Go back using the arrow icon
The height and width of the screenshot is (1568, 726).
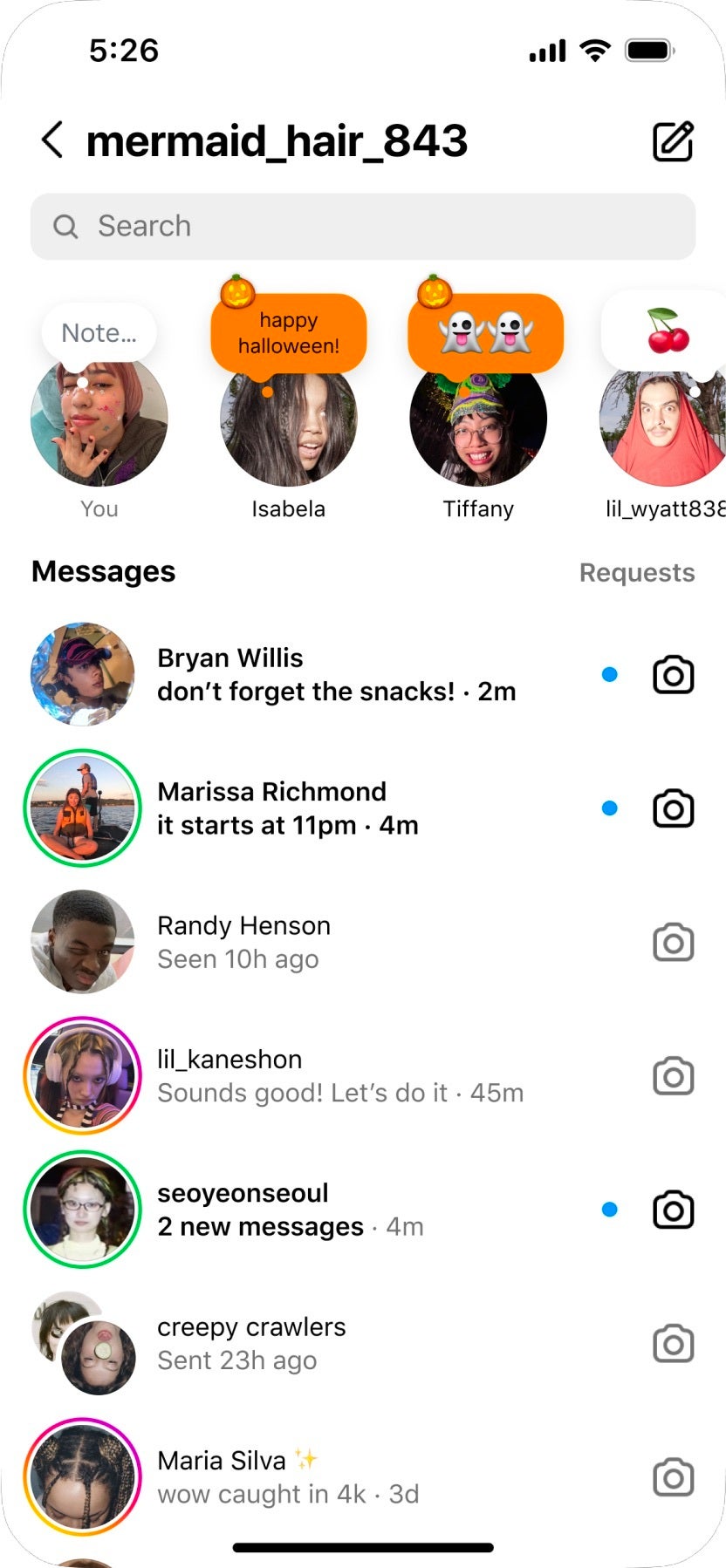[52, 140]
